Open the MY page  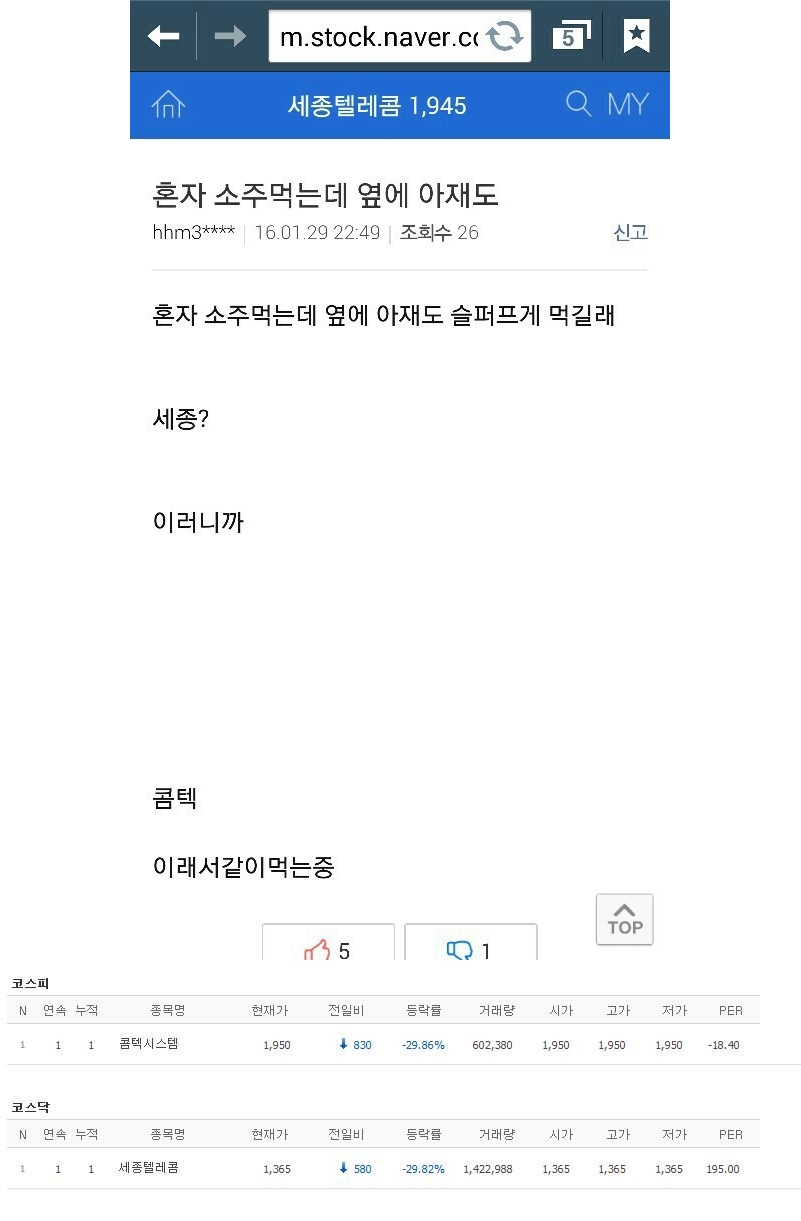pyautogui.click(x=628, y=104)
